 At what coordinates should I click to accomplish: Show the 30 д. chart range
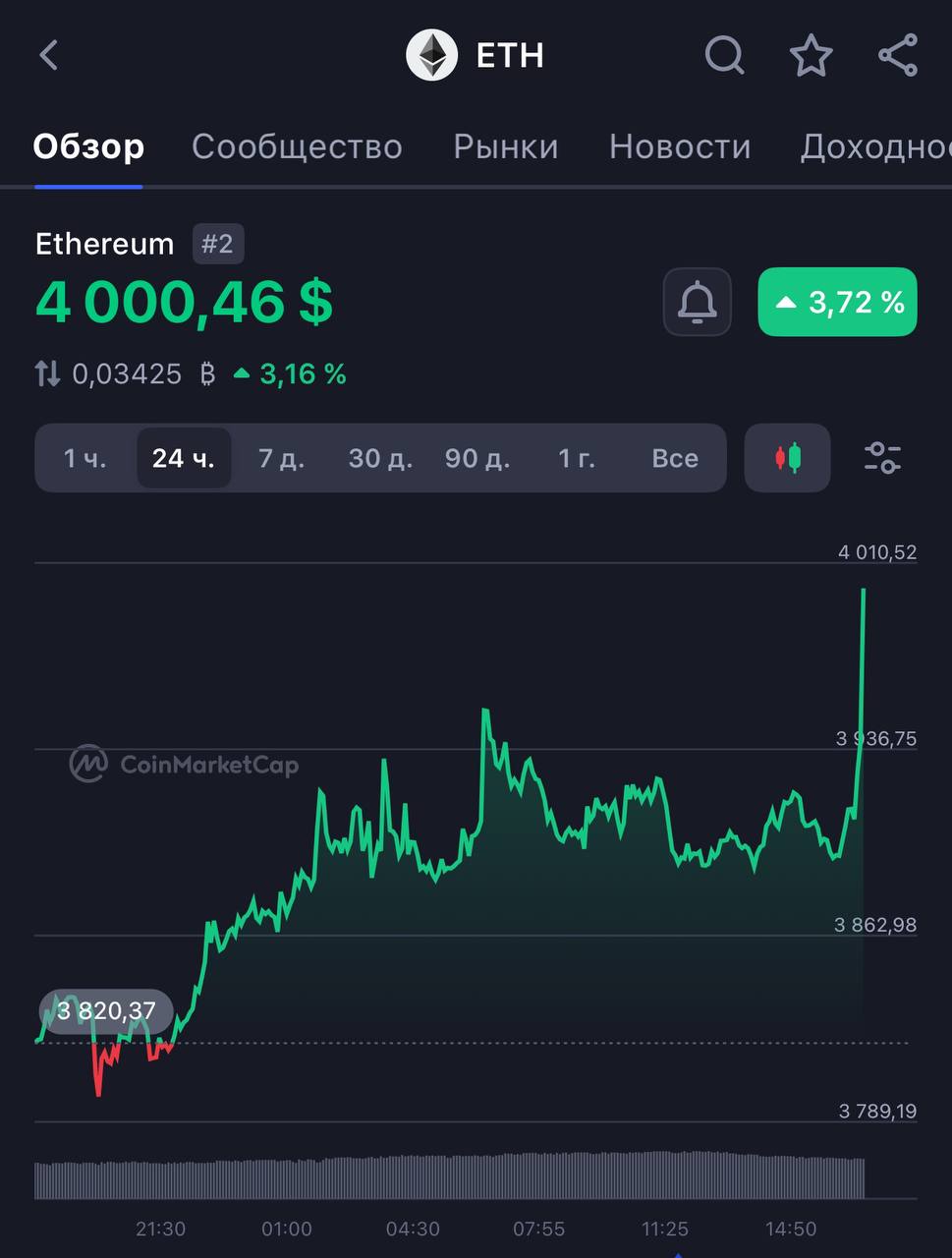pyautogui.click(x=380, y=458)
